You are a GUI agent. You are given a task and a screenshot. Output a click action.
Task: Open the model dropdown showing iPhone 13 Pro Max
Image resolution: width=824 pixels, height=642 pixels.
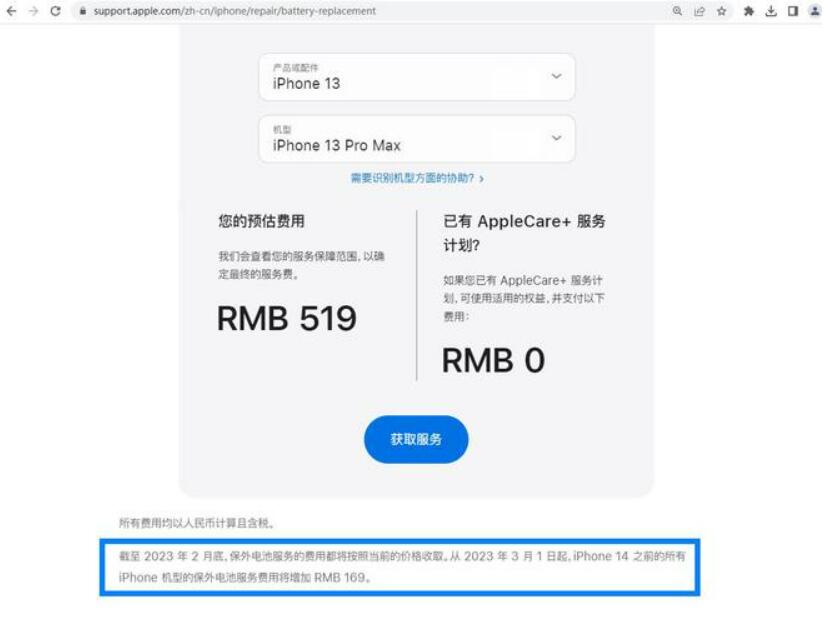(416, 139)
